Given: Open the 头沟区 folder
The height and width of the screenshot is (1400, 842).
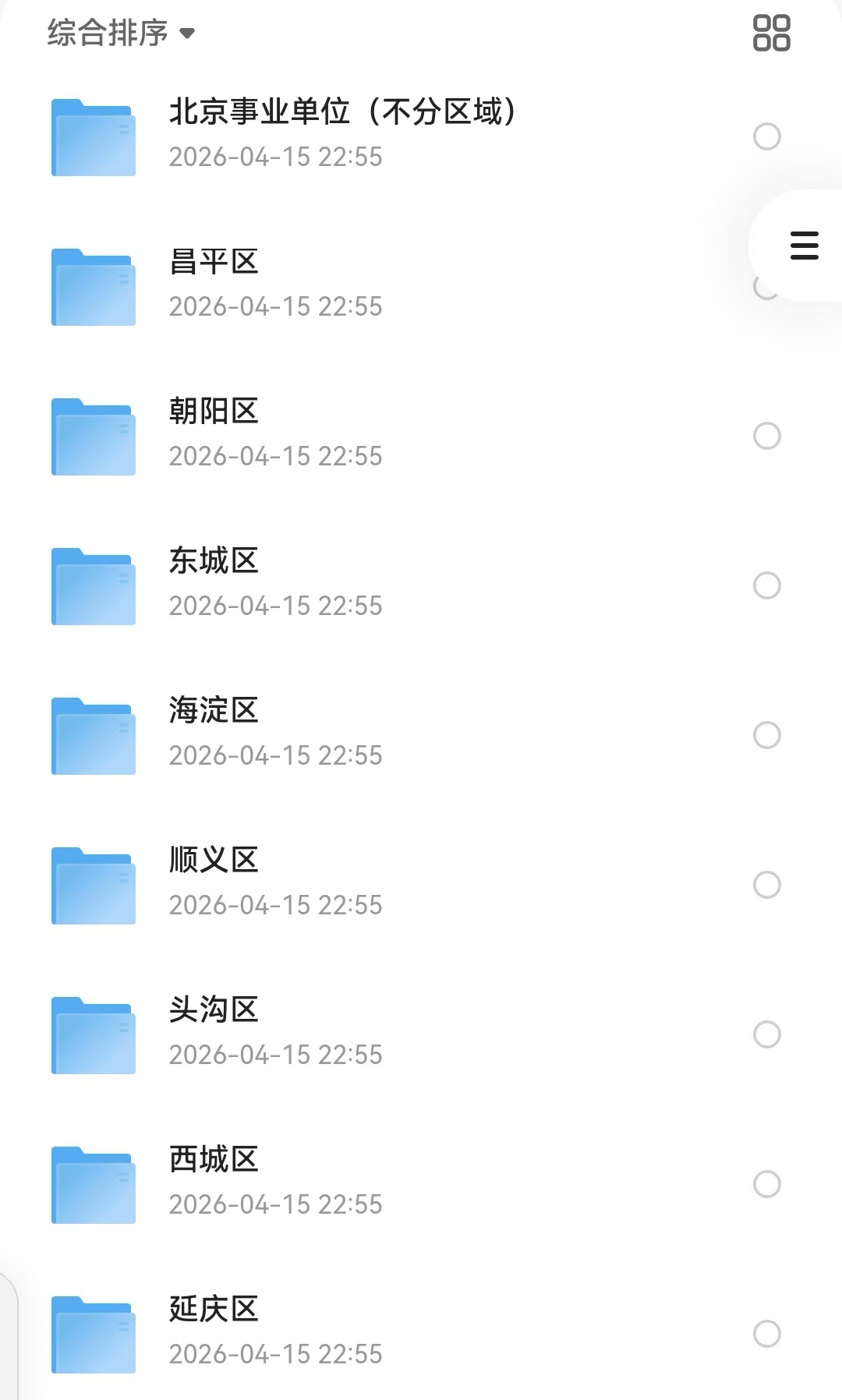Looking at the screenshot, I should [214, 1011].
